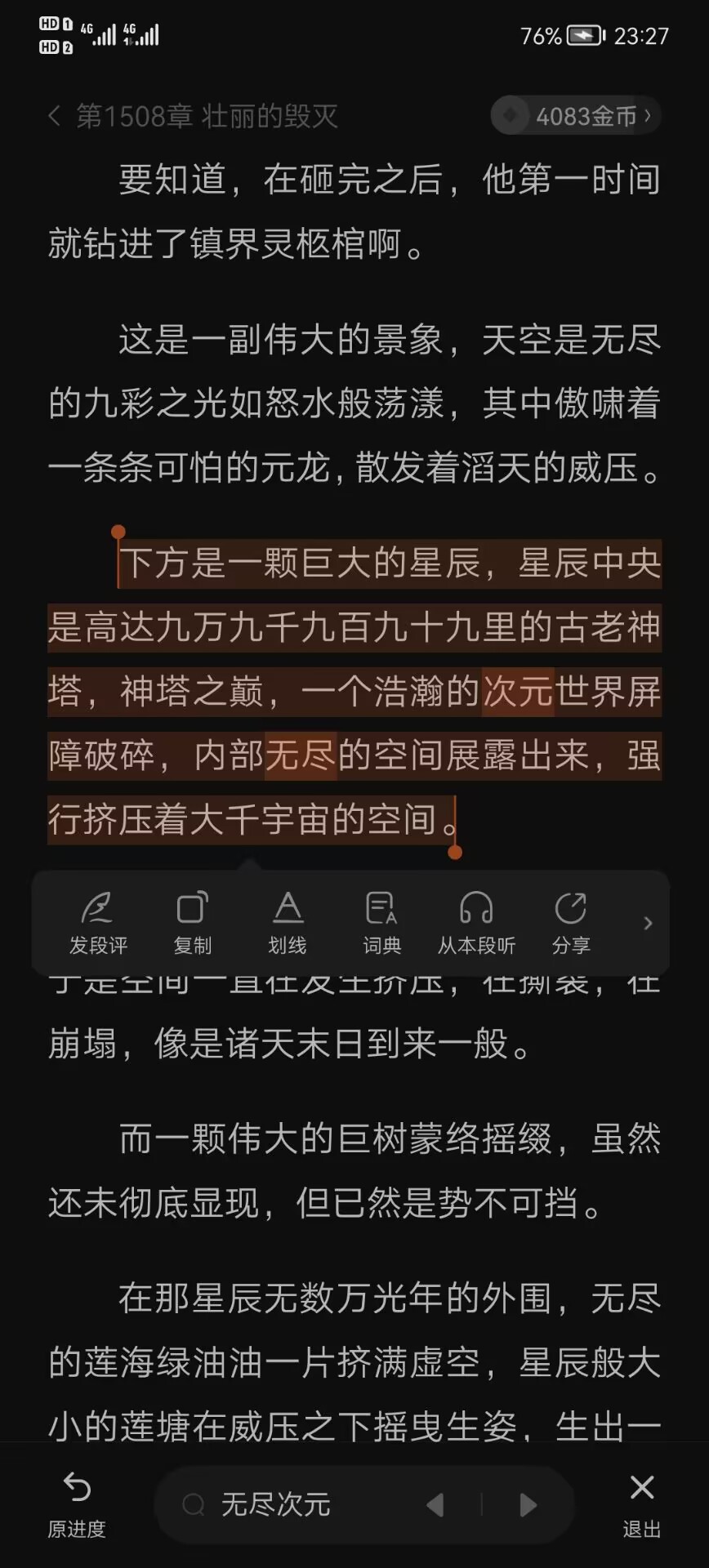Share the selected passage via 分享
This screenshot has height=1568, width=709.
point(570,923)
